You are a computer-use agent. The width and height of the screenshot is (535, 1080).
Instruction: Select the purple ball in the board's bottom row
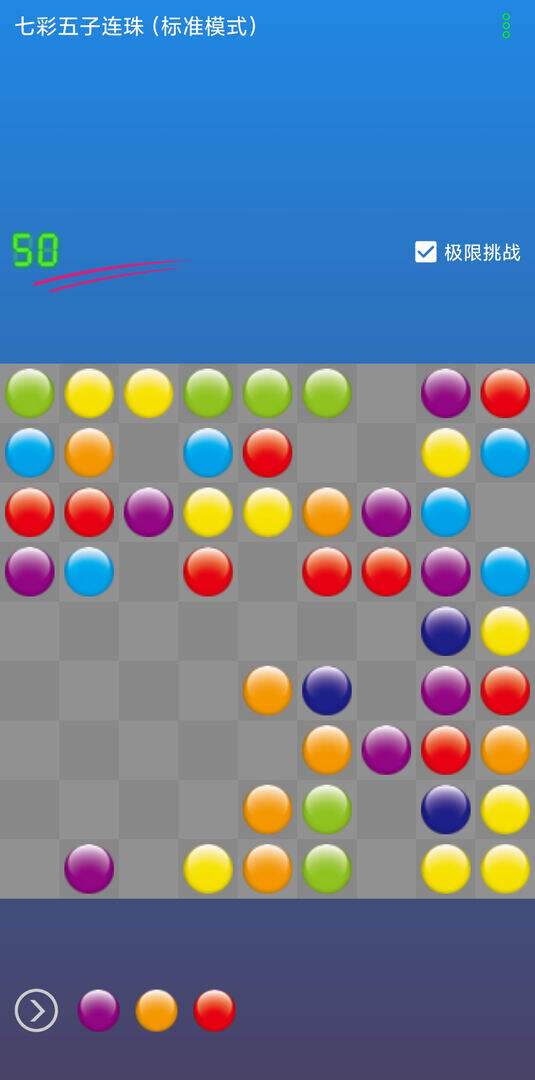[x=89, y=869]
